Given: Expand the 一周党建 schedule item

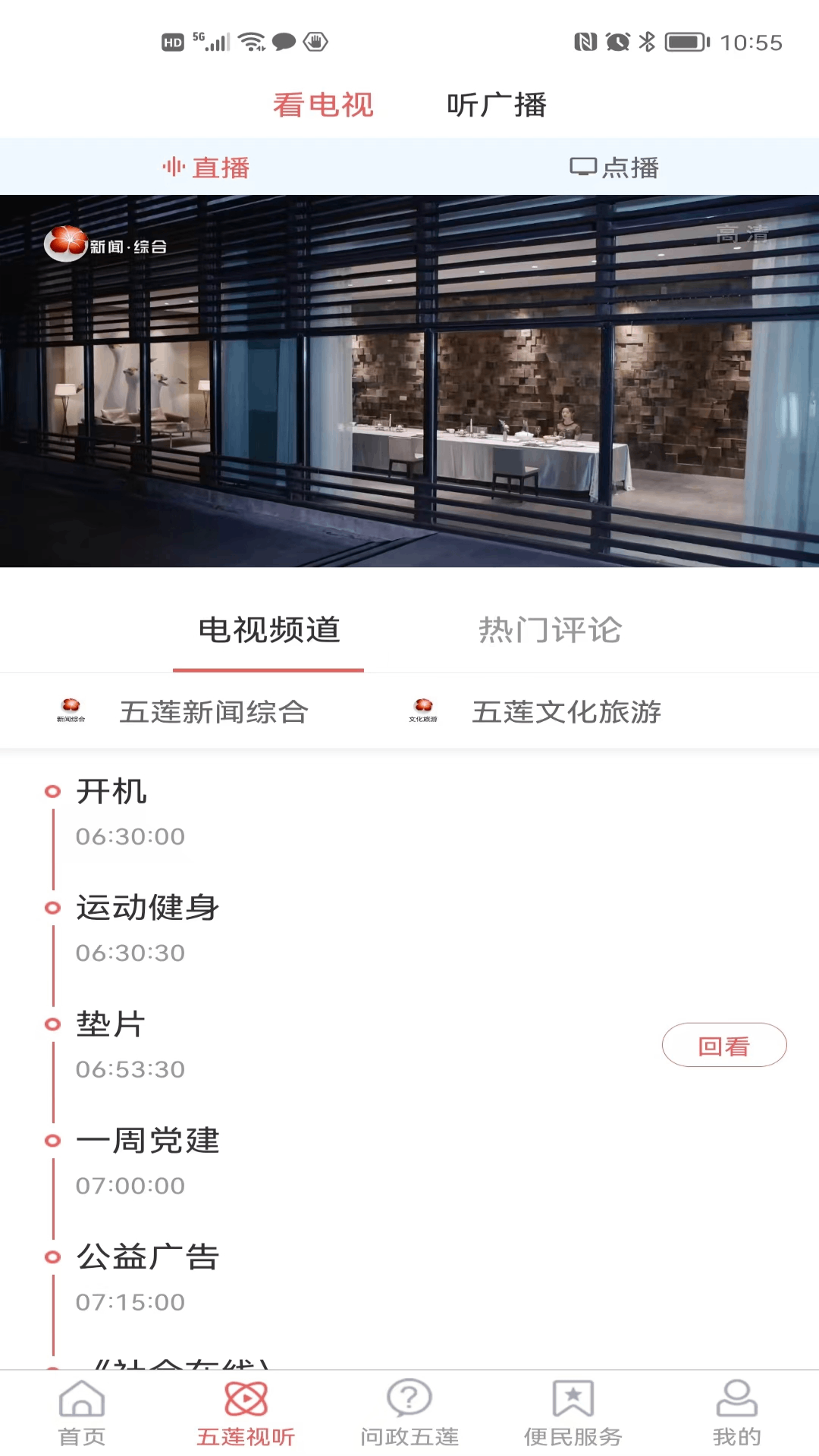Looking at the screenshot, I should (x=147, y=1142).
